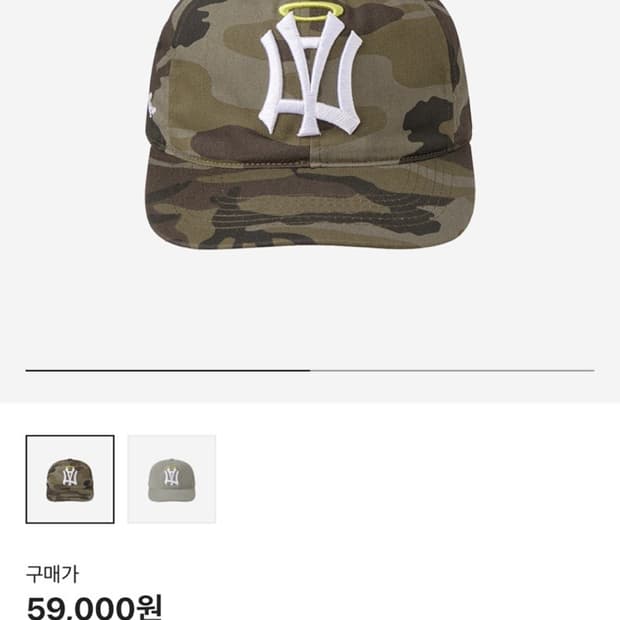Select the gray cap thumbnail
Viewport: 620px width, 620px height.
(171, 479)
